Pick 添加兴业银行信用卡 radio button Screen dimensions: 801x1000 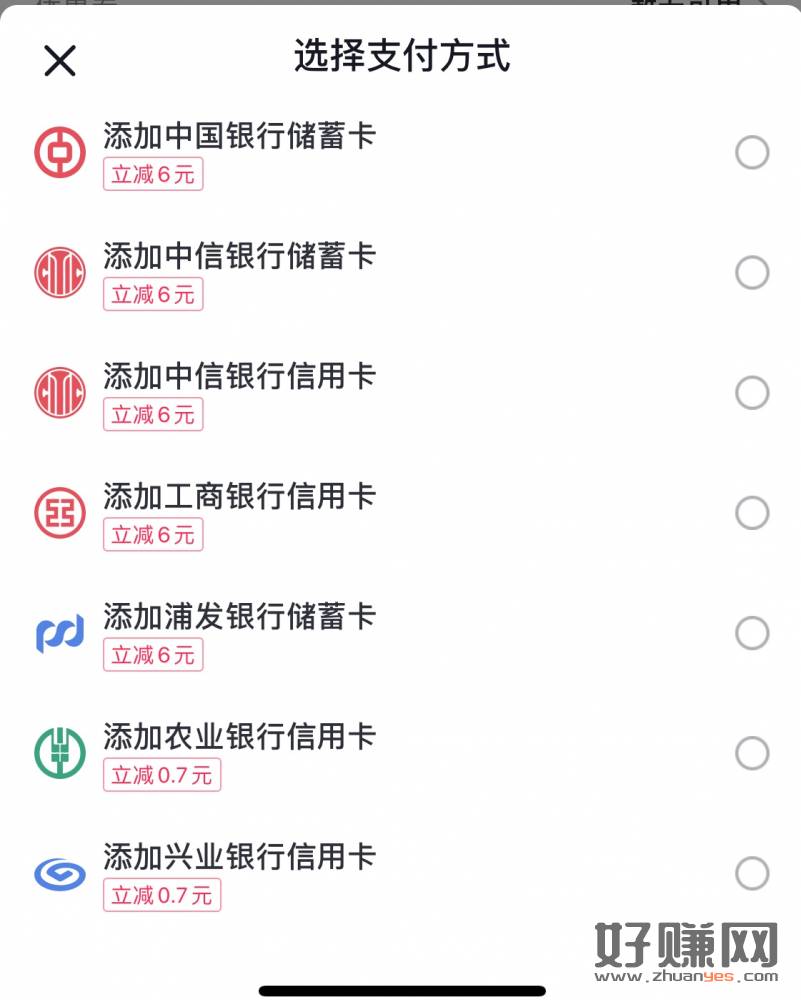tap(752, 873)
